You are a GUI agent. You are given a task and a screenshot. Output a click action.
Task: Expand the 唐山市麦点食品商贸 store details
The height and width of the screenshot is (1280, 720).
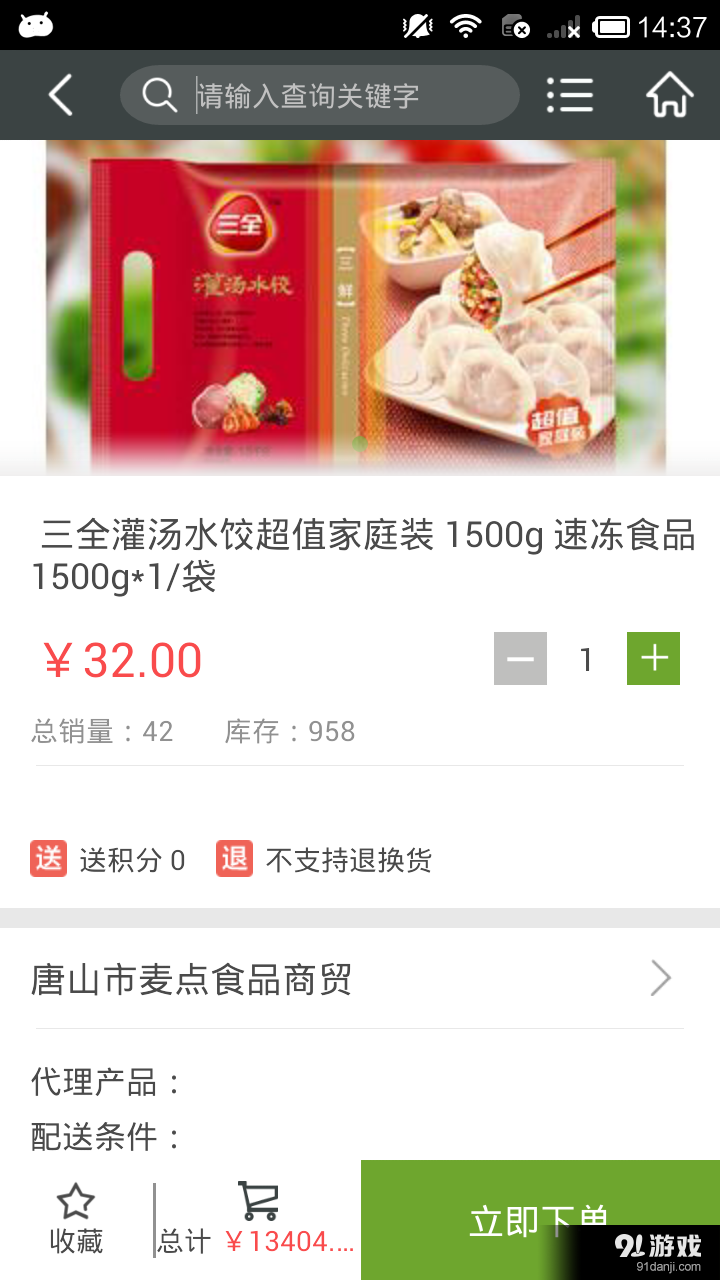point(660,980)
